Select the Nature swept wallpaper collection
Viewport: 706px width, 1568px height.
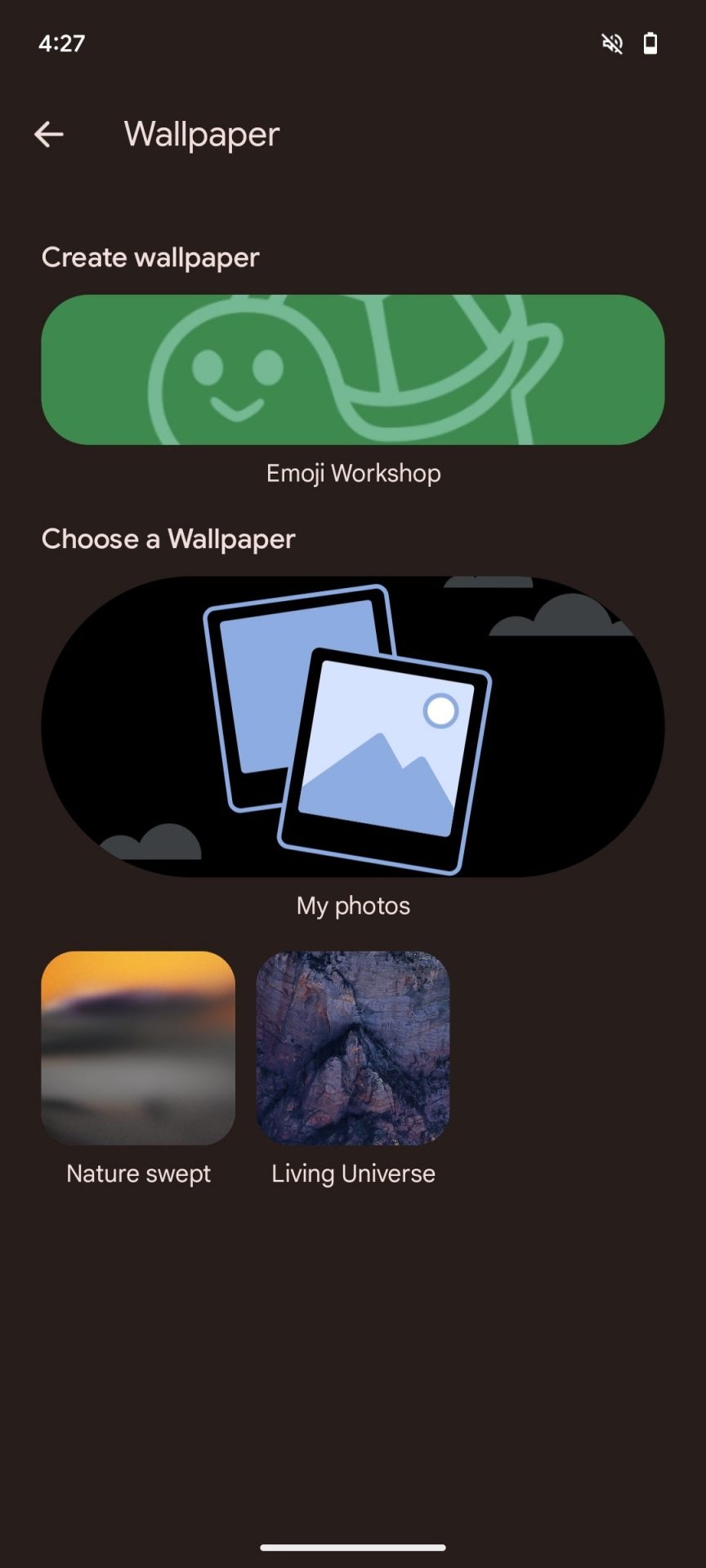pos(138,1048)
